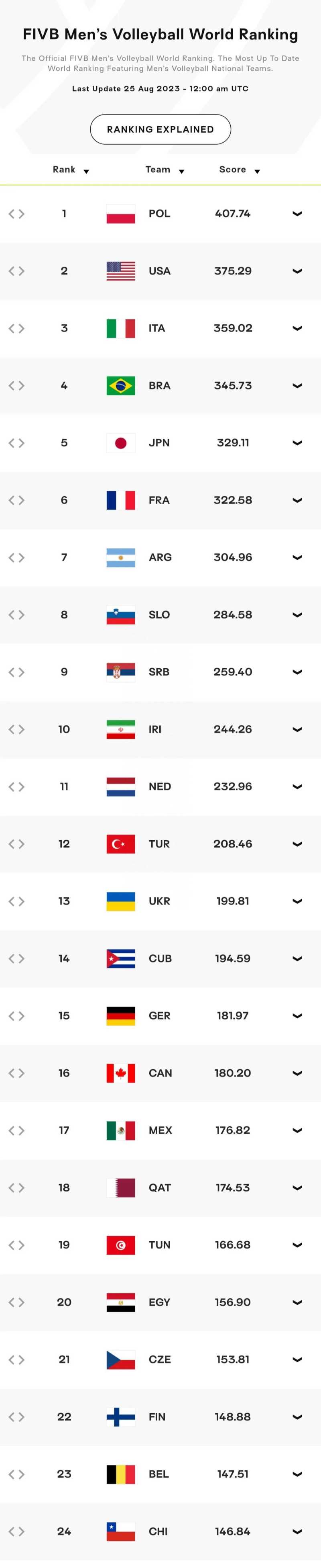This screenshot has width=321, height=1568.
Task: Show details for TUR
Action: pyautogui.click(x=297, y=843)
